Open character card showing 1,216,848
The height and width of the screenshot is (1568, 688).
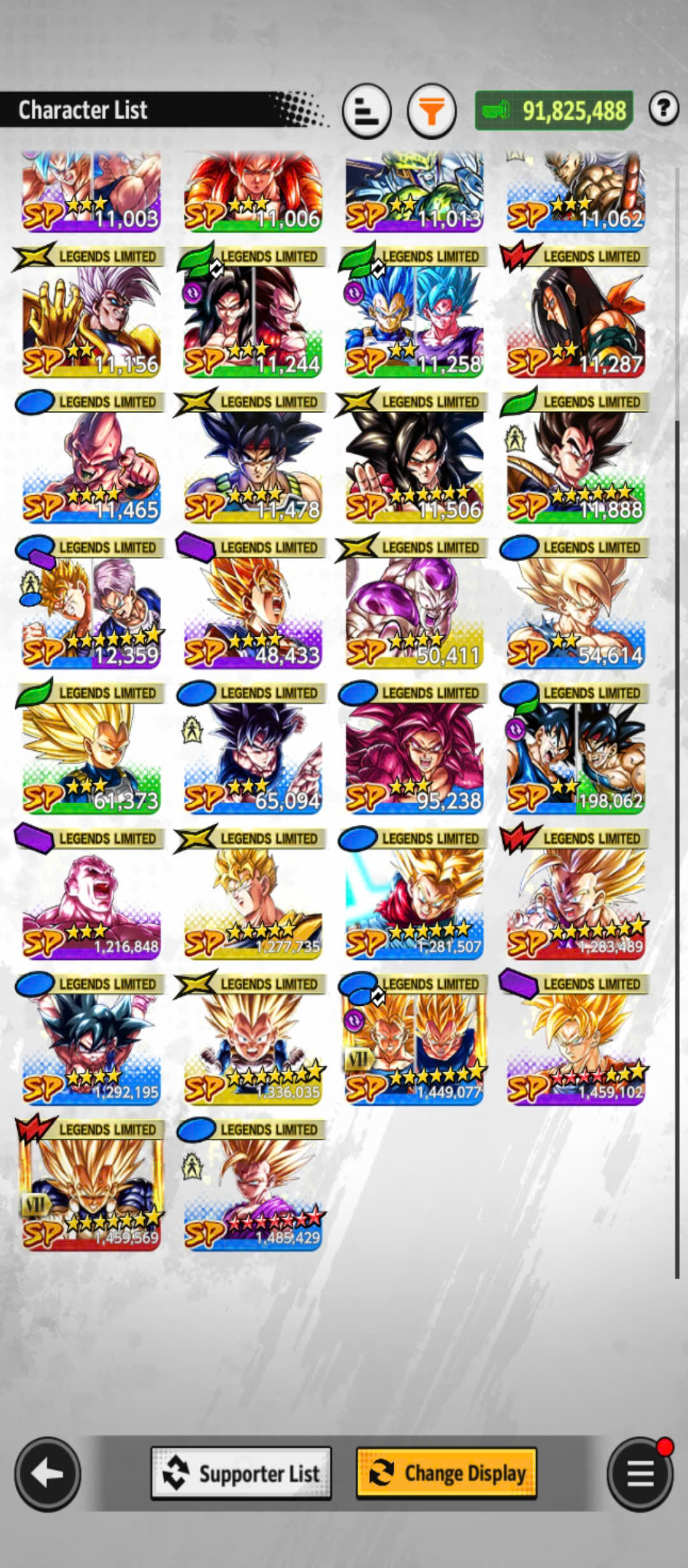click(x=91, y=900)
